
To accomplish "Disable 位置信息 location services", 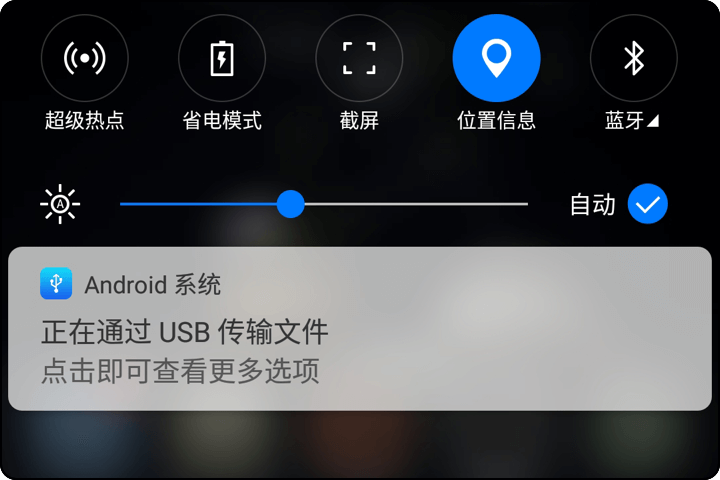I will (x=496, y=59).
